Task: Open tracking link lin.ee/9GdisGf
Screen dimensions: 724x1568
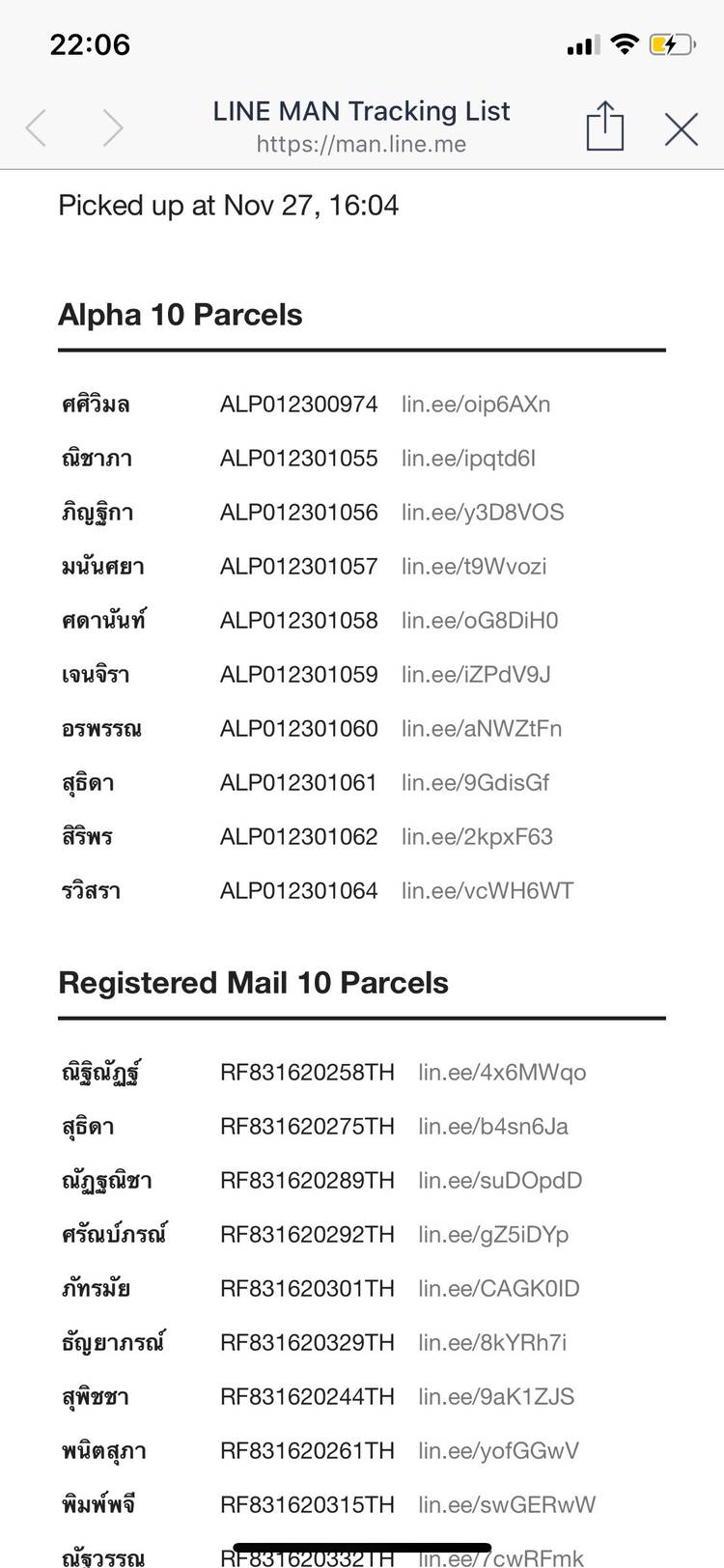Action: point(475,783)
